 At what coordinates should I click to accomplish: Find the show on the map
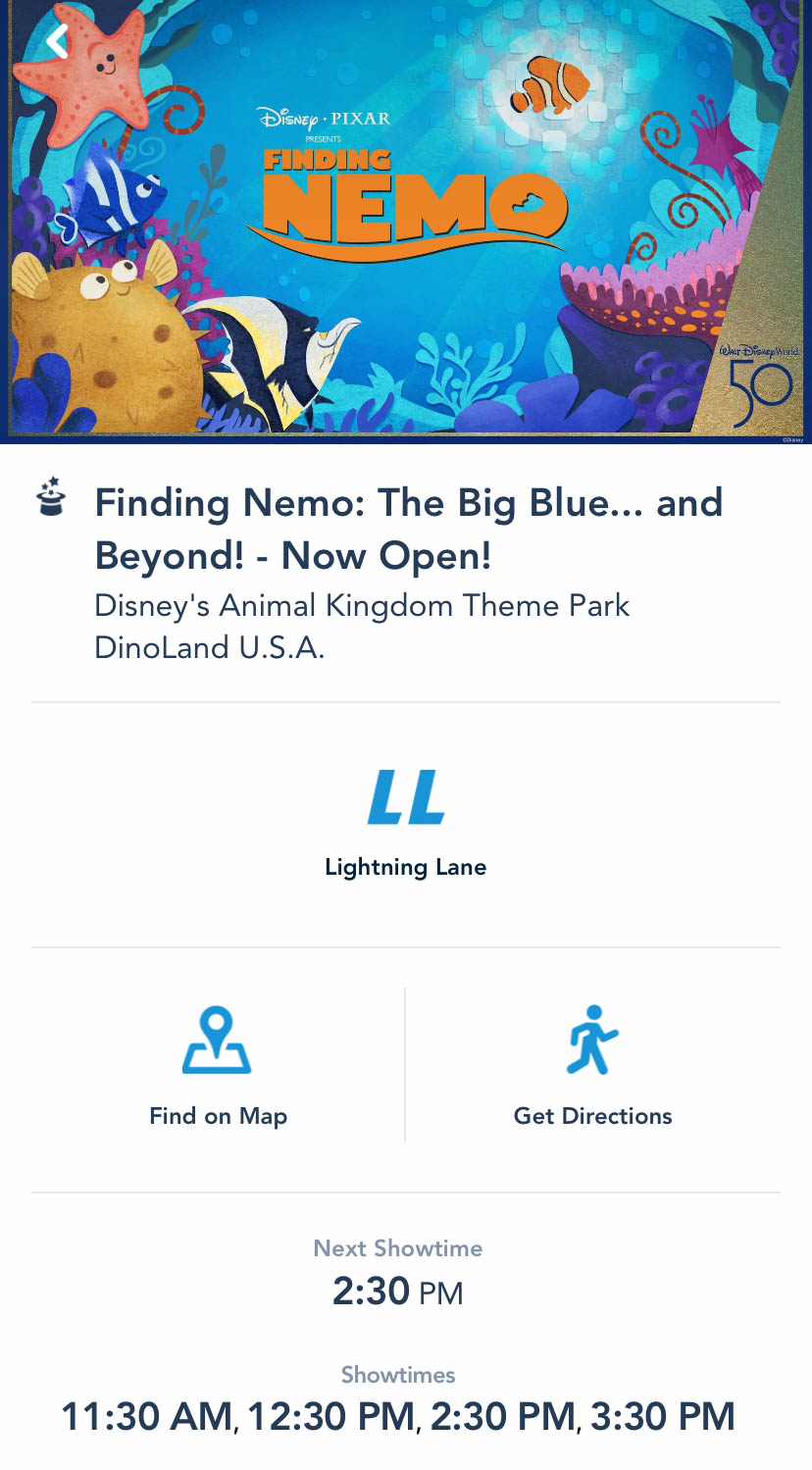pyautogui.click(x=218, y=1065)
